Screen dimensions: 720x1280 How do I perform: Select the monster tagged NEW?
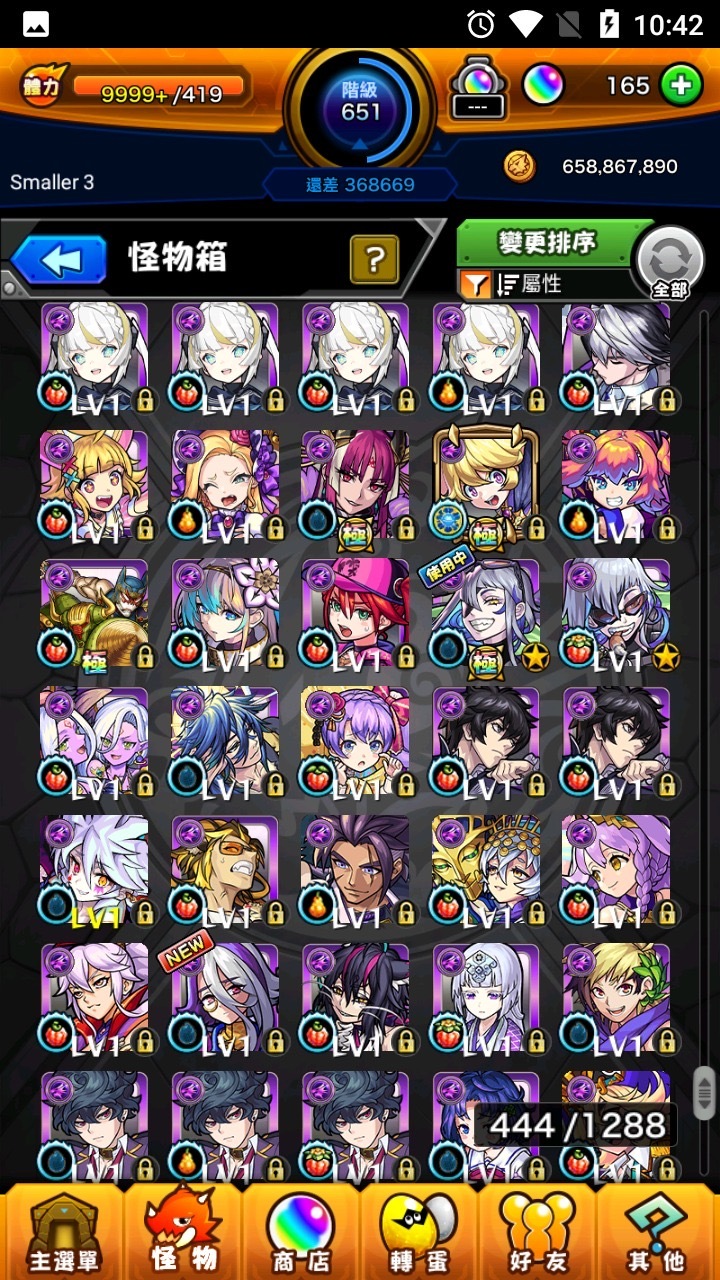tap(225, 996)
